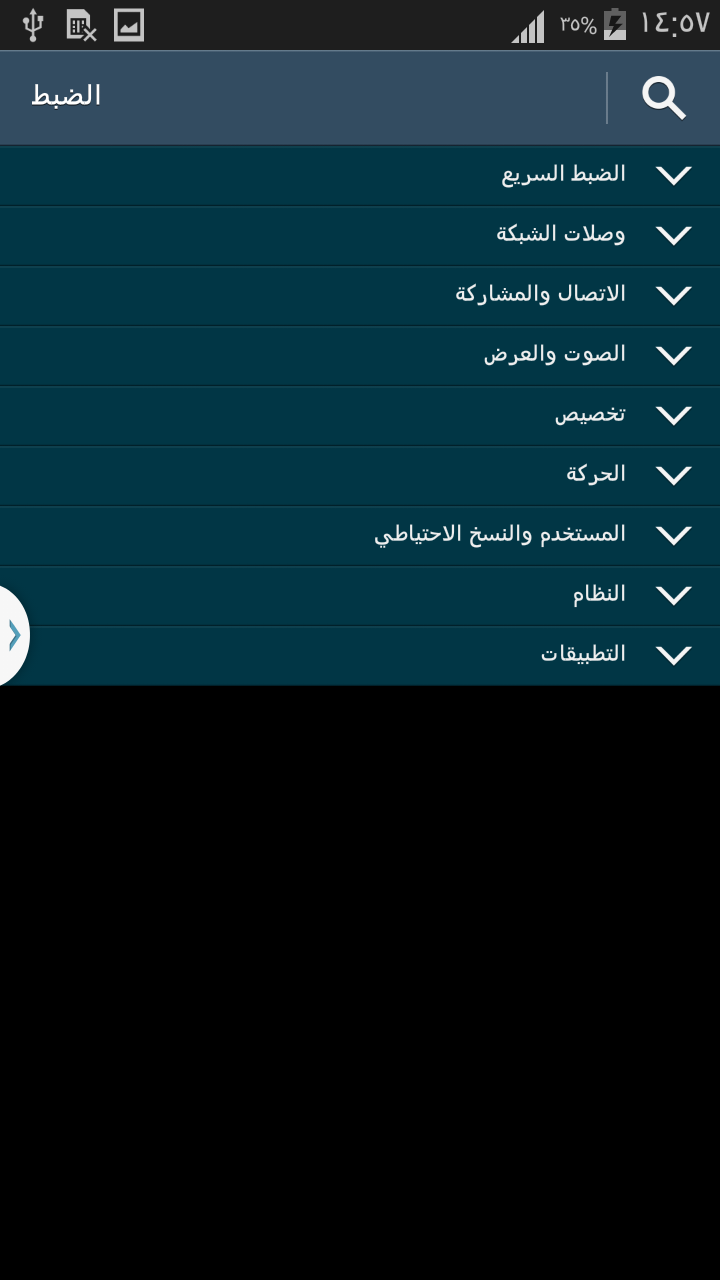Expand the تخصيص section
This screenshot has height=1280, width=720.
coord(674,416)
